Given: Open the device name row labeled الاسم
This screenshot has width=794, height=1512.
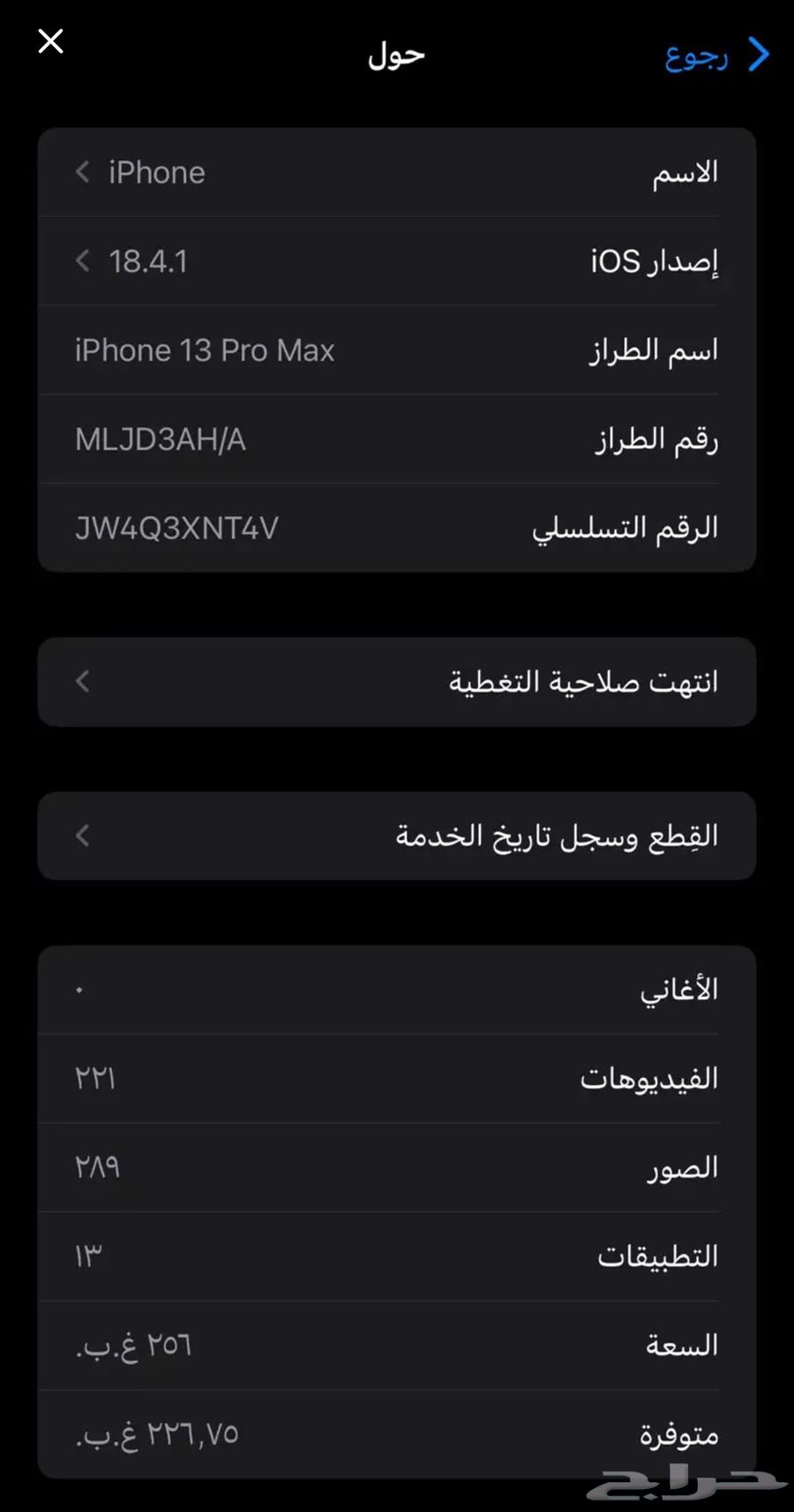Looking at the screenshot, I should click(395, 173).
